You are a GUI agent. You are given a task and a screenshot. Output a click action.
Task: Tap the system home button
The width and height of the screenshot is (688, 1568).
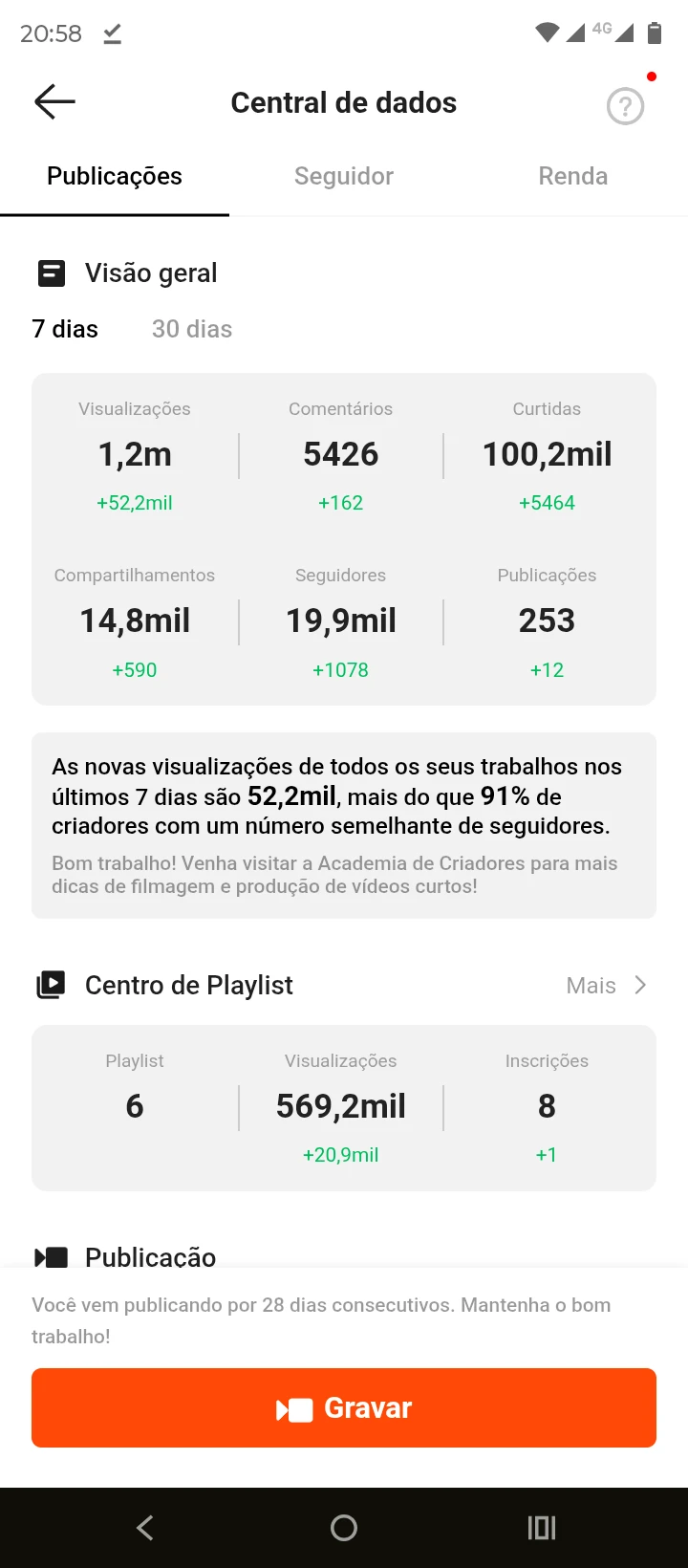pyautogui.click(x=344, y=1528)
